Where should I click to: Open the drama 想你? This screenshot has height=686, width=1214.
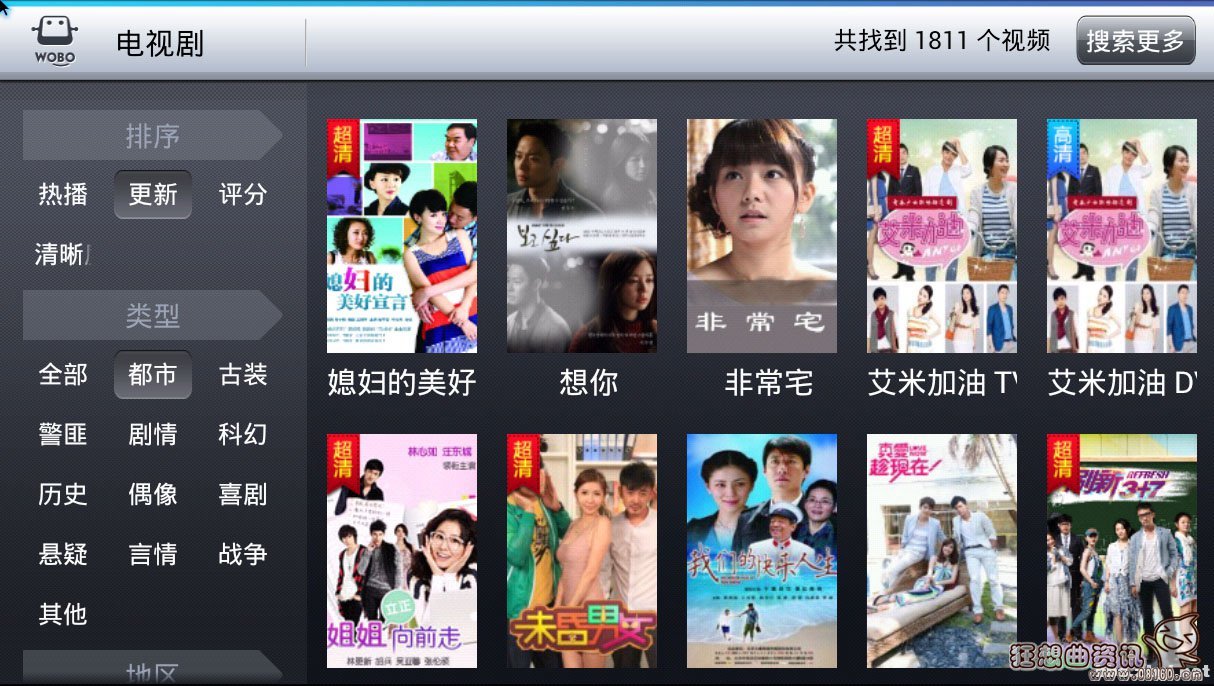point(582,236)
